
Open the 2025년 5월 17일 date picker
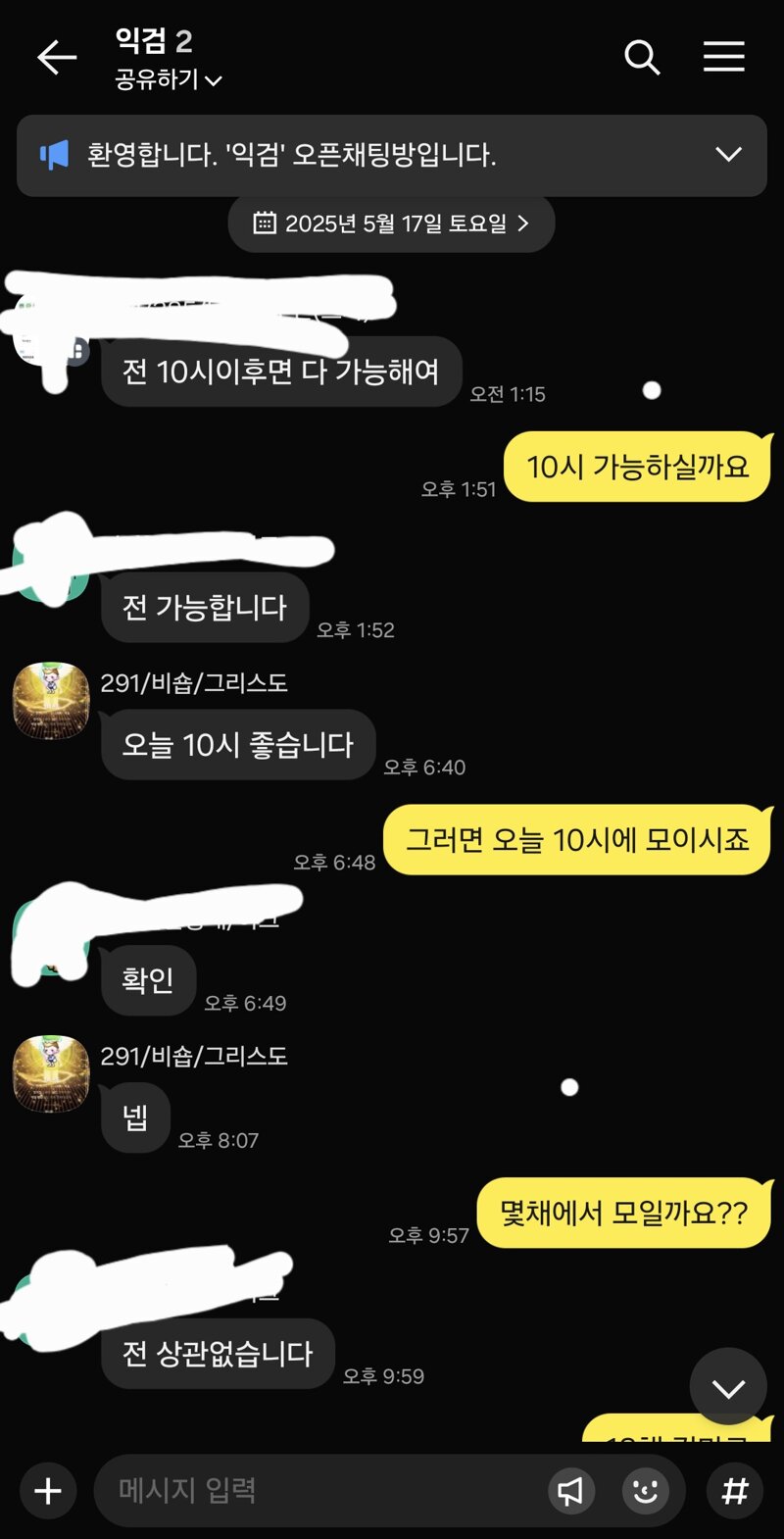click(392, 223)
